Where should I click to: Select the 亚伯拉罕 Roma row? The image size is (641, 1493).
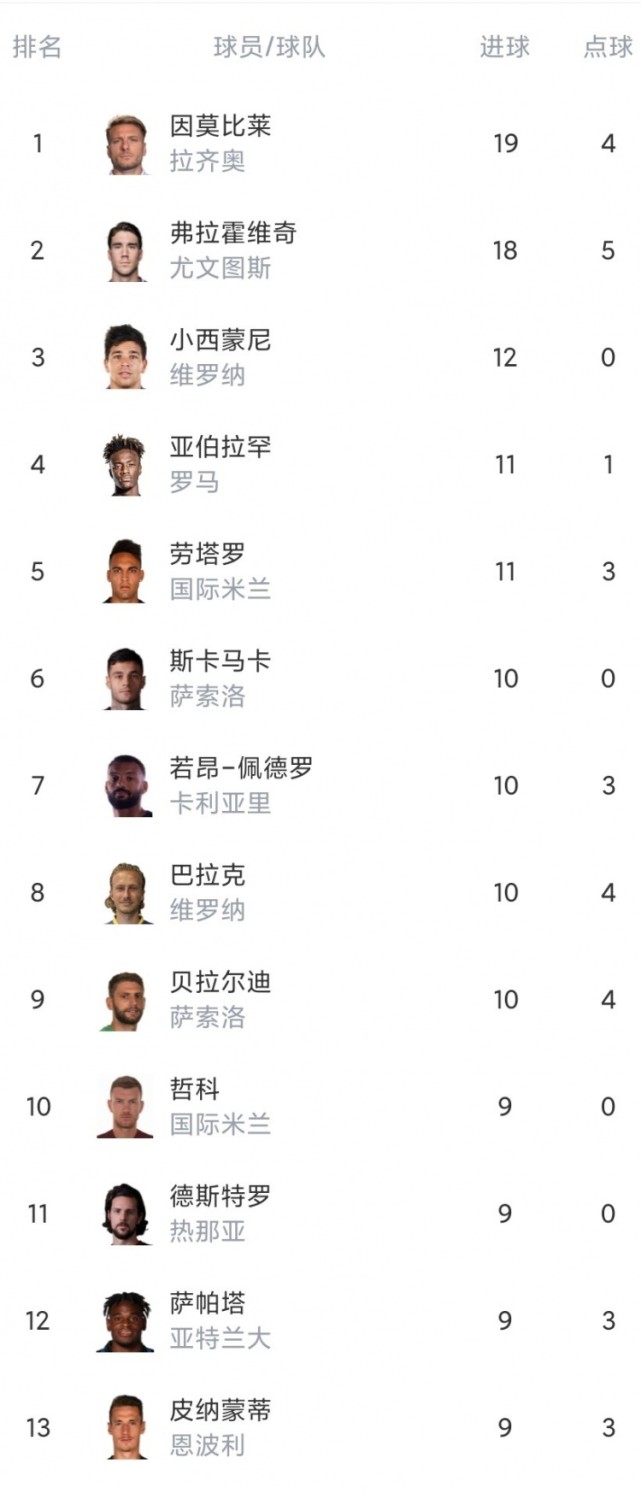click(220, 448)
